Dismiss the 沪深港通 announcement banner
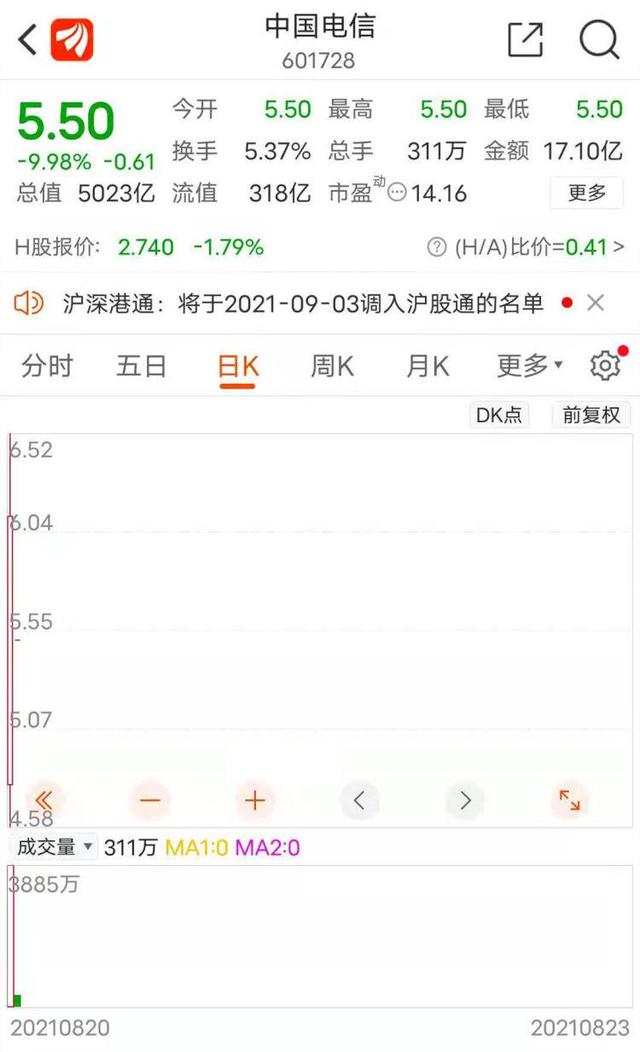 click(x=596, y=303)
